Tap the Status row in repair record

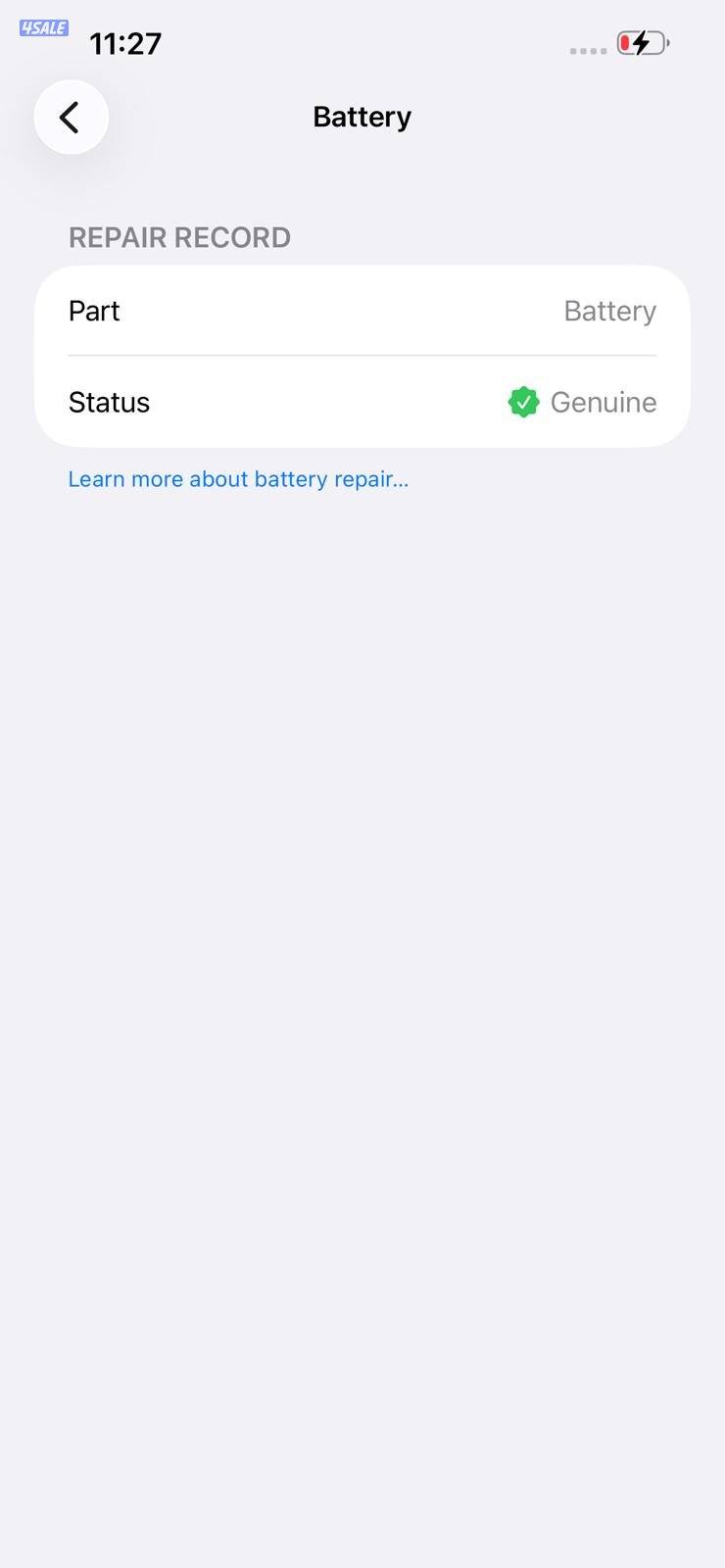(362, 402)
